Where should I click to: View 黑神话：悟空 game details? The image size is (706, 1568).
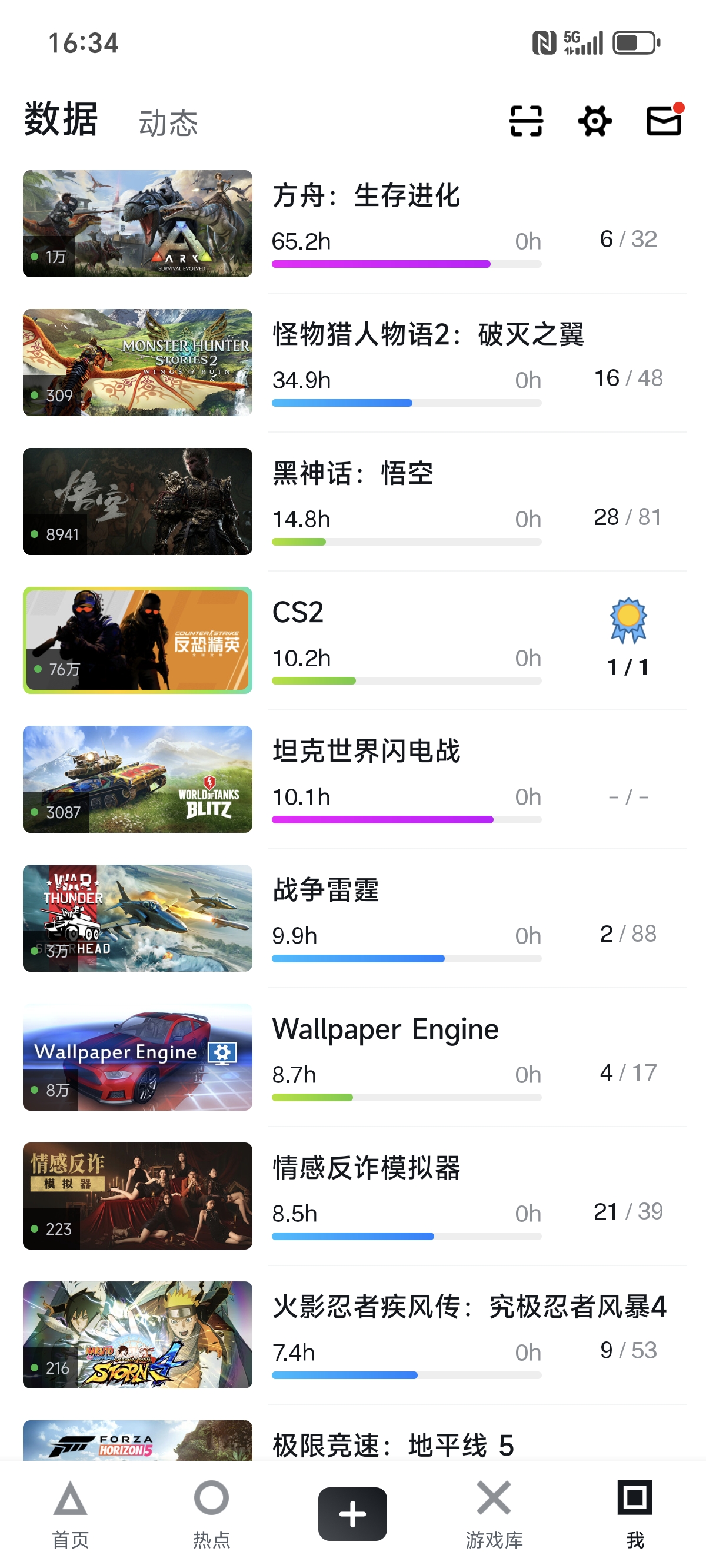pos(352,474)
